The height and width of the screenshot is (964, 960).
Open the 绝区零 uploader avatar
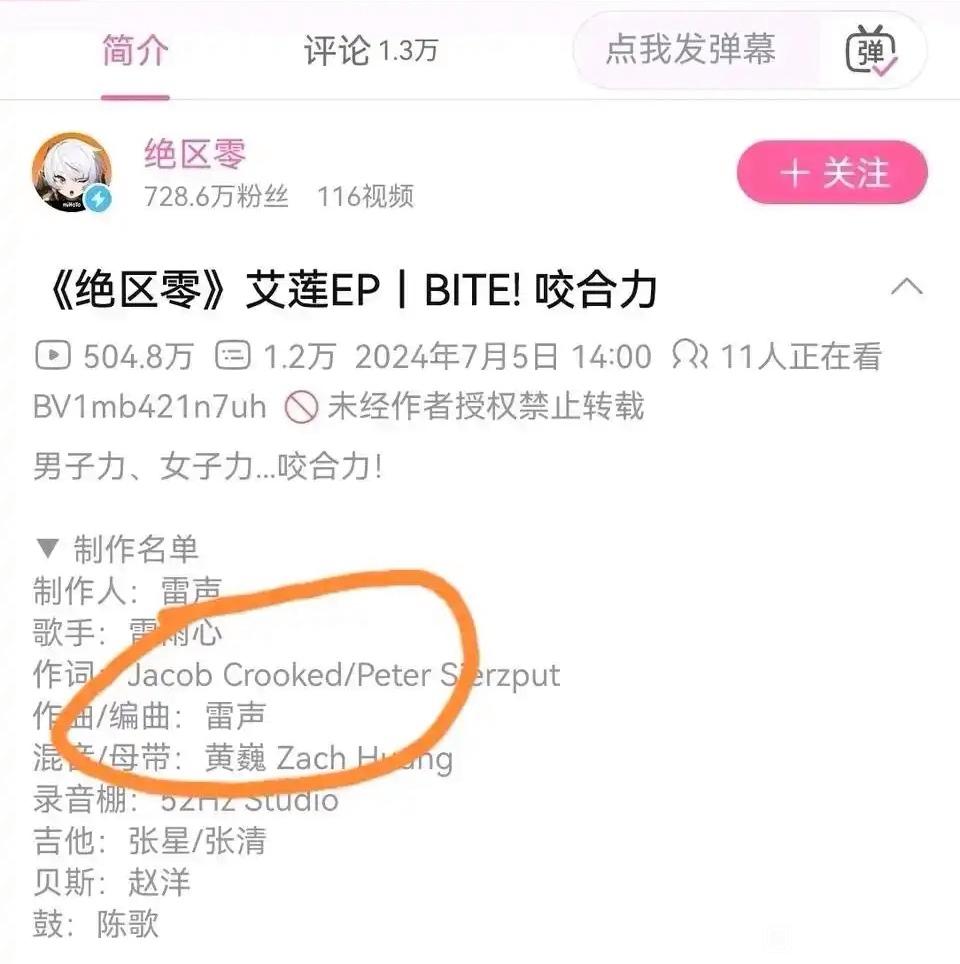click(x=72, y=172)
